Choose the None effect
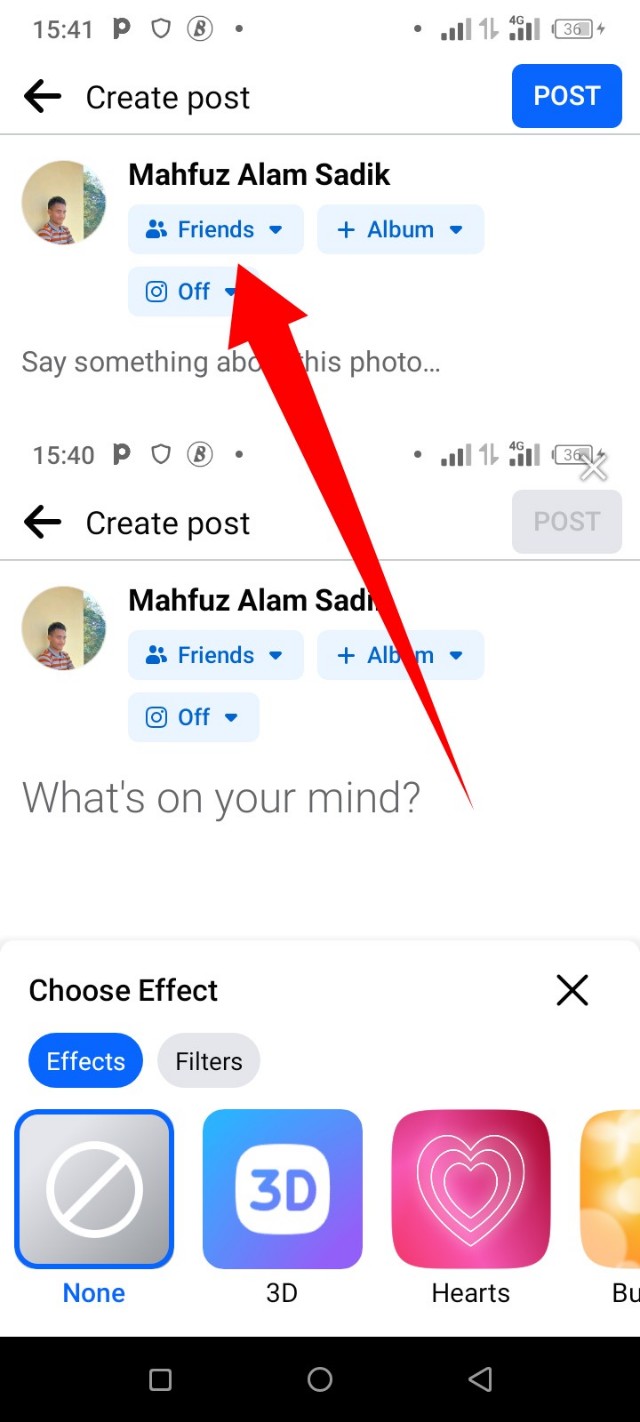Screen dimensions: 640x1422 pyautogui.click(x=94, y=1189)
